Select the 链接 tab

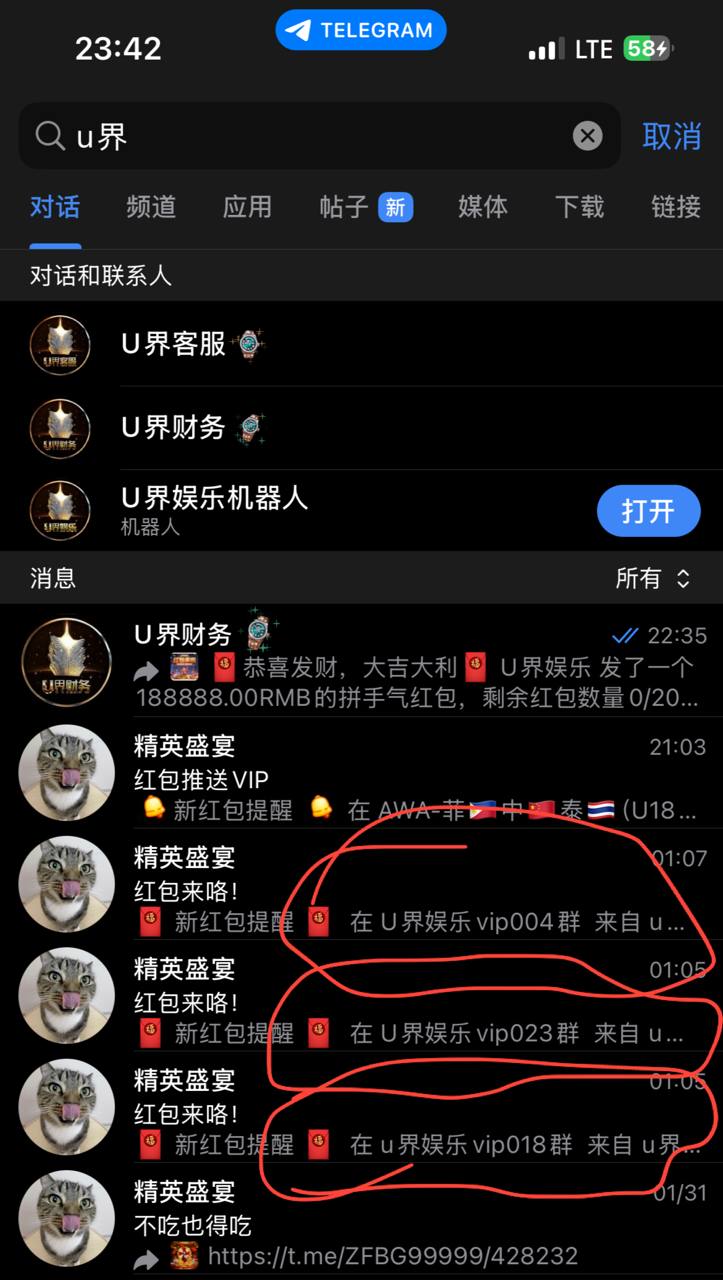pyautogui.click(x=676, y=207)
